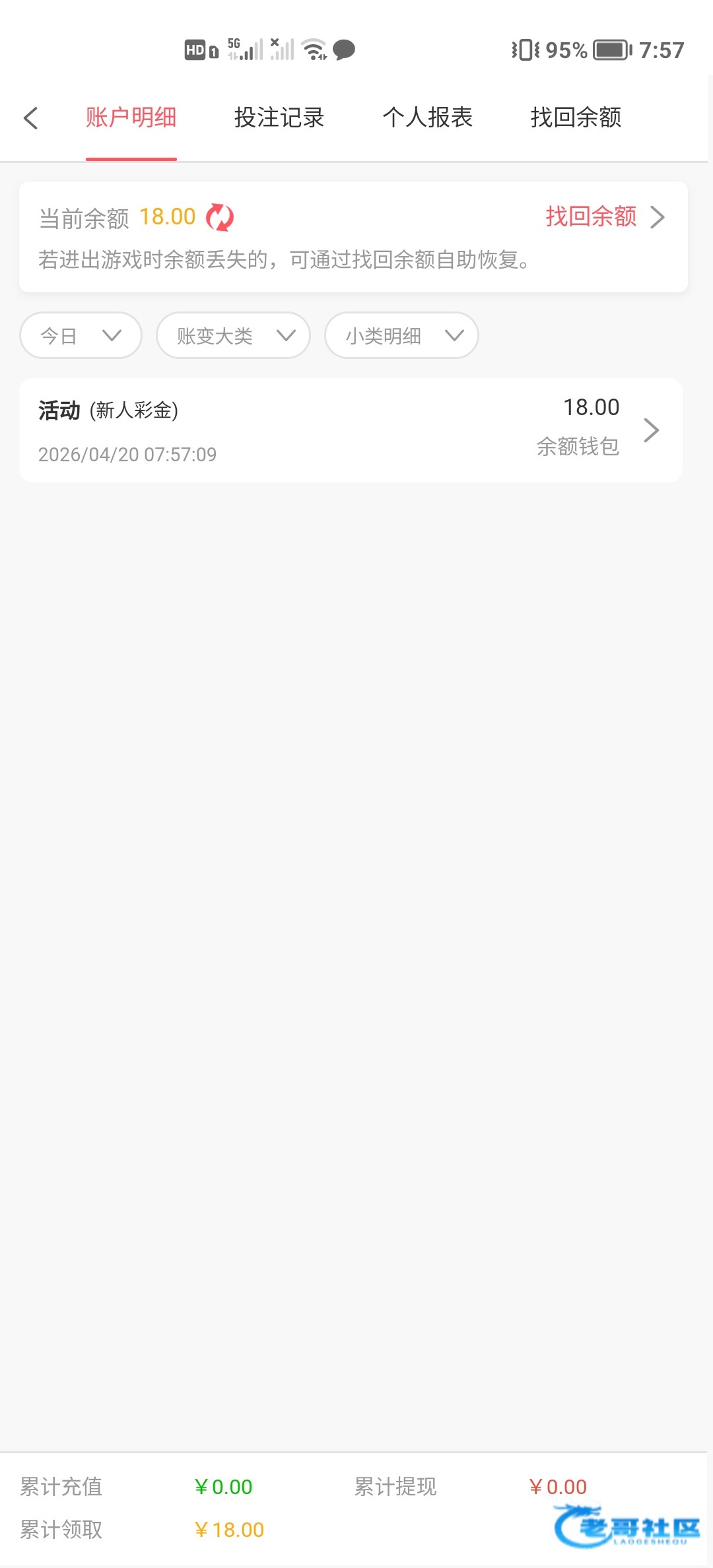Refresh the current balance
This screenshot has width=713, height=1568.
tap(220, 217)
